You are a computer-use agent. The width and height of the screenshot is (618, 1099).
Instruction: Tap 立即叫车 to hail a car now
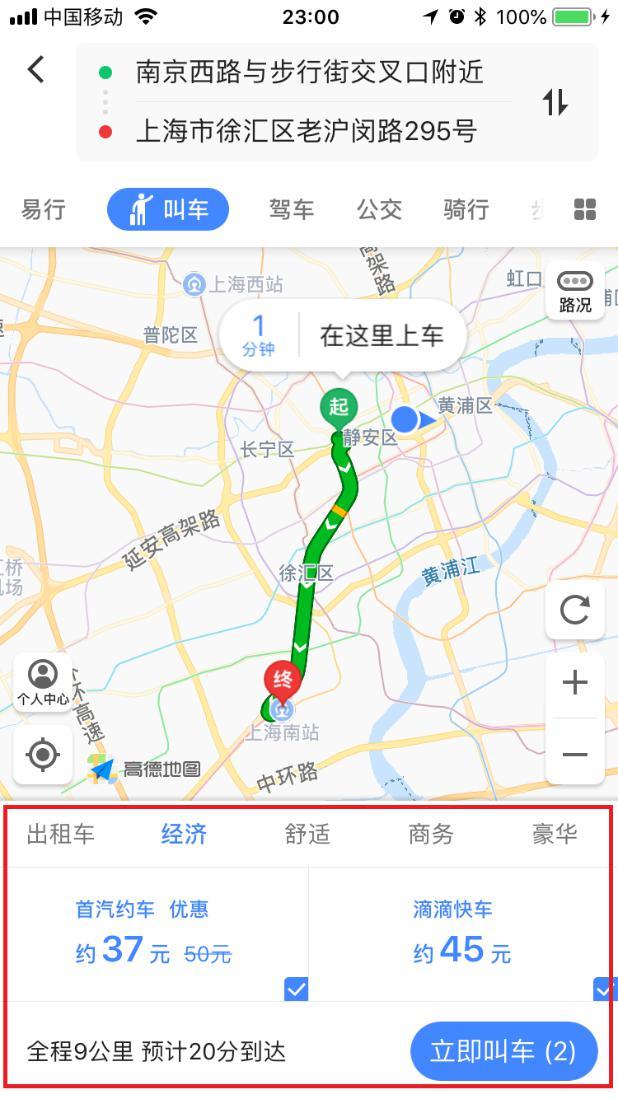(x=503, y=1051)
